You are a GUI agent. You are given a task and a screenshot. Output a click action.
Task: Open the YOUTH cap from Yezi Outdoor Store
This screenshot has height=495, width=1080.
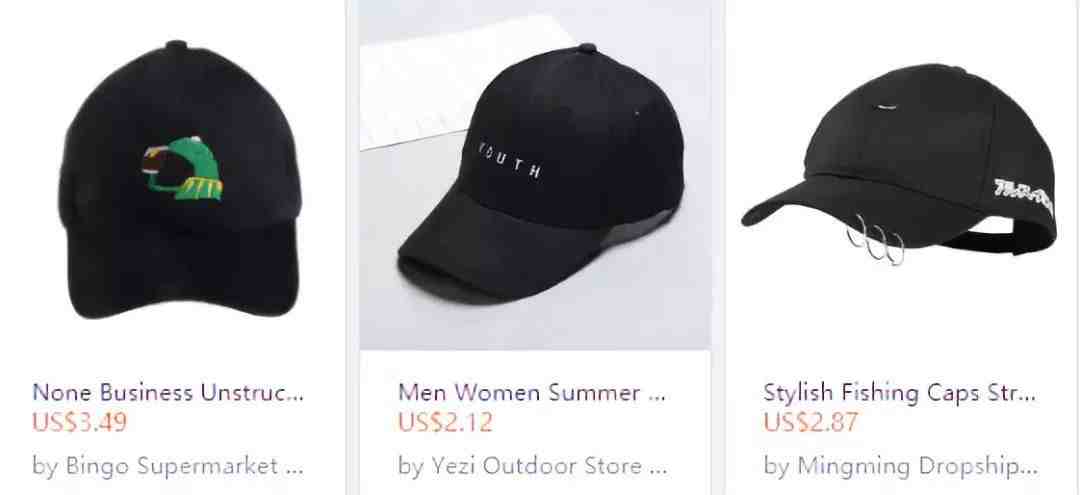click(x=531, y=392)
